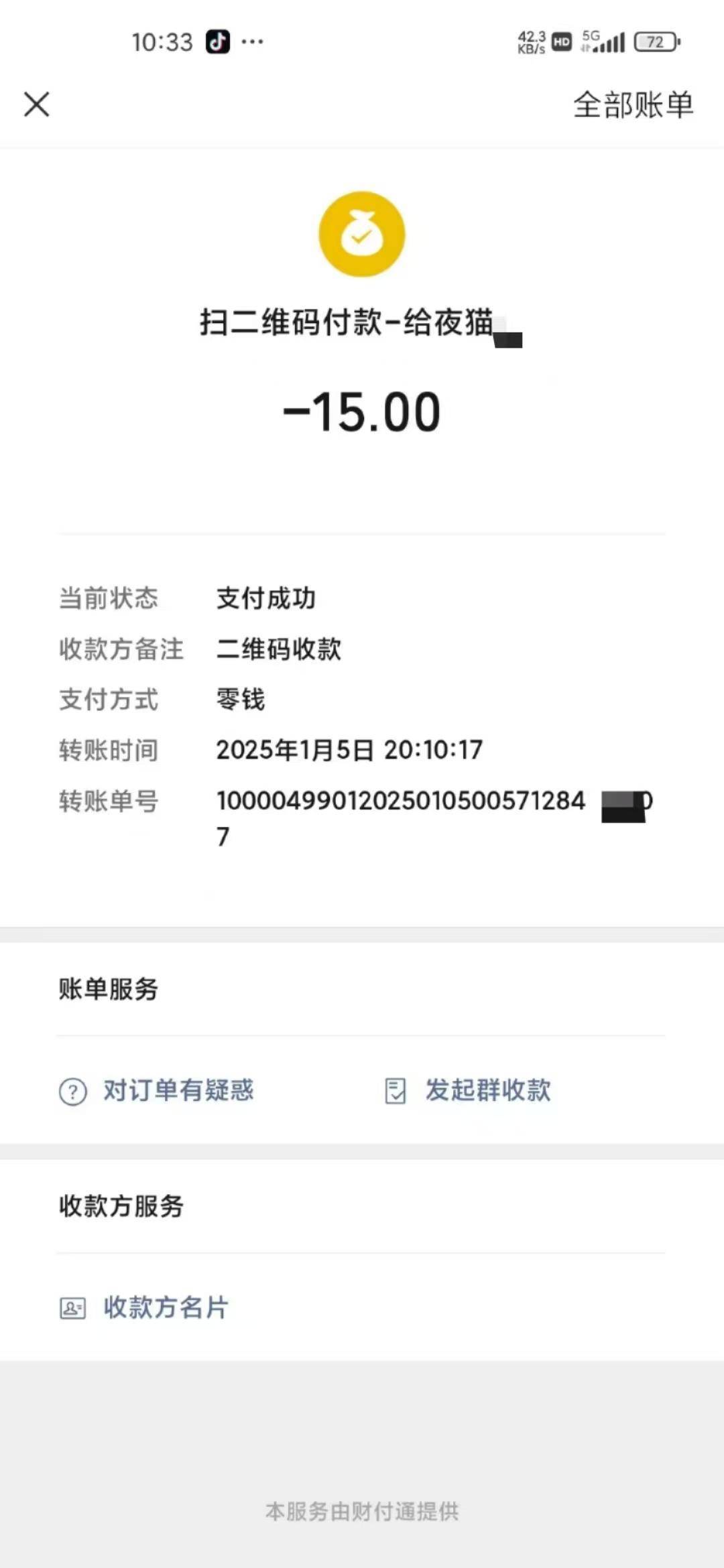Tap the three-dot notification indicator in status bar

[251, 42]
